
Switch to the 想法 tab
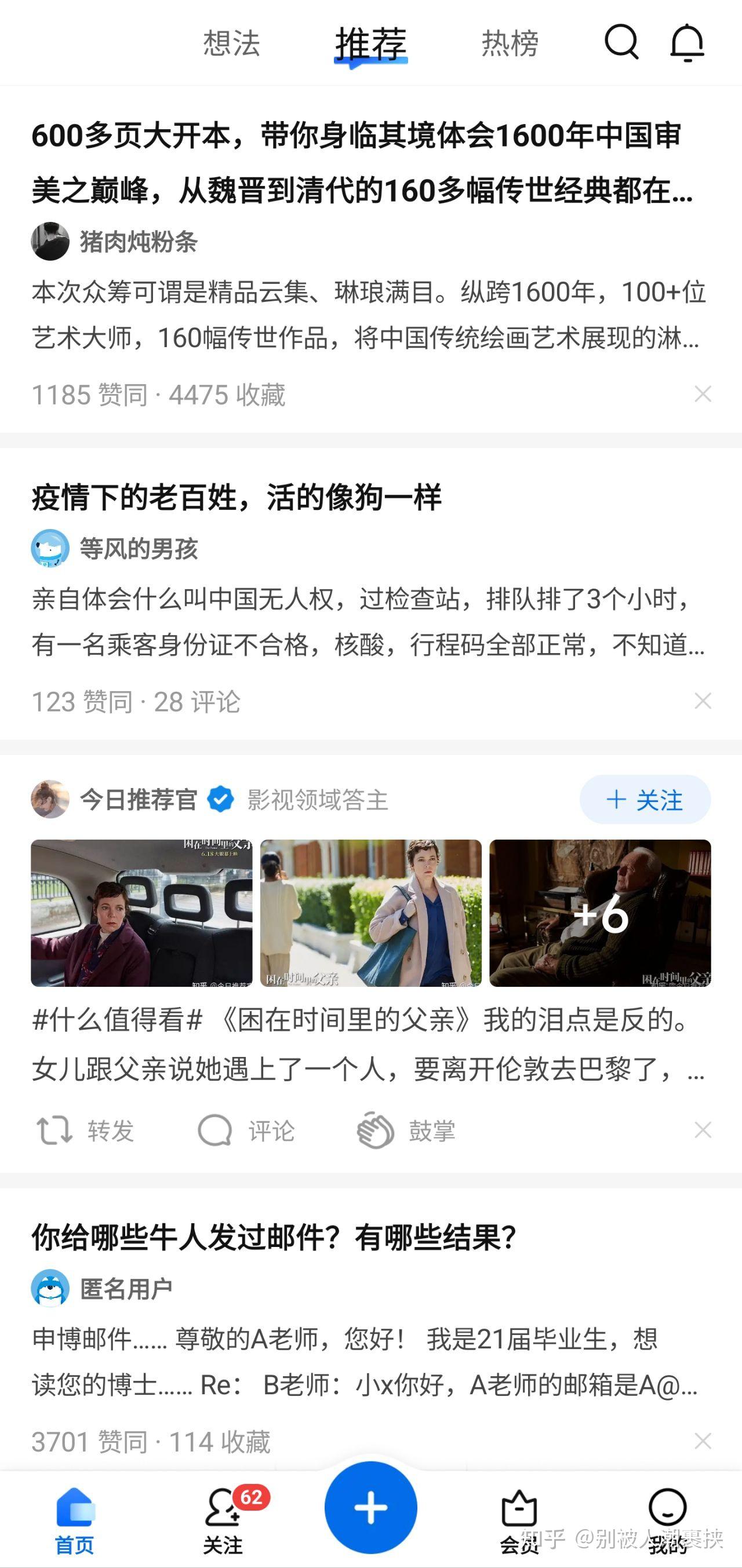231,43
